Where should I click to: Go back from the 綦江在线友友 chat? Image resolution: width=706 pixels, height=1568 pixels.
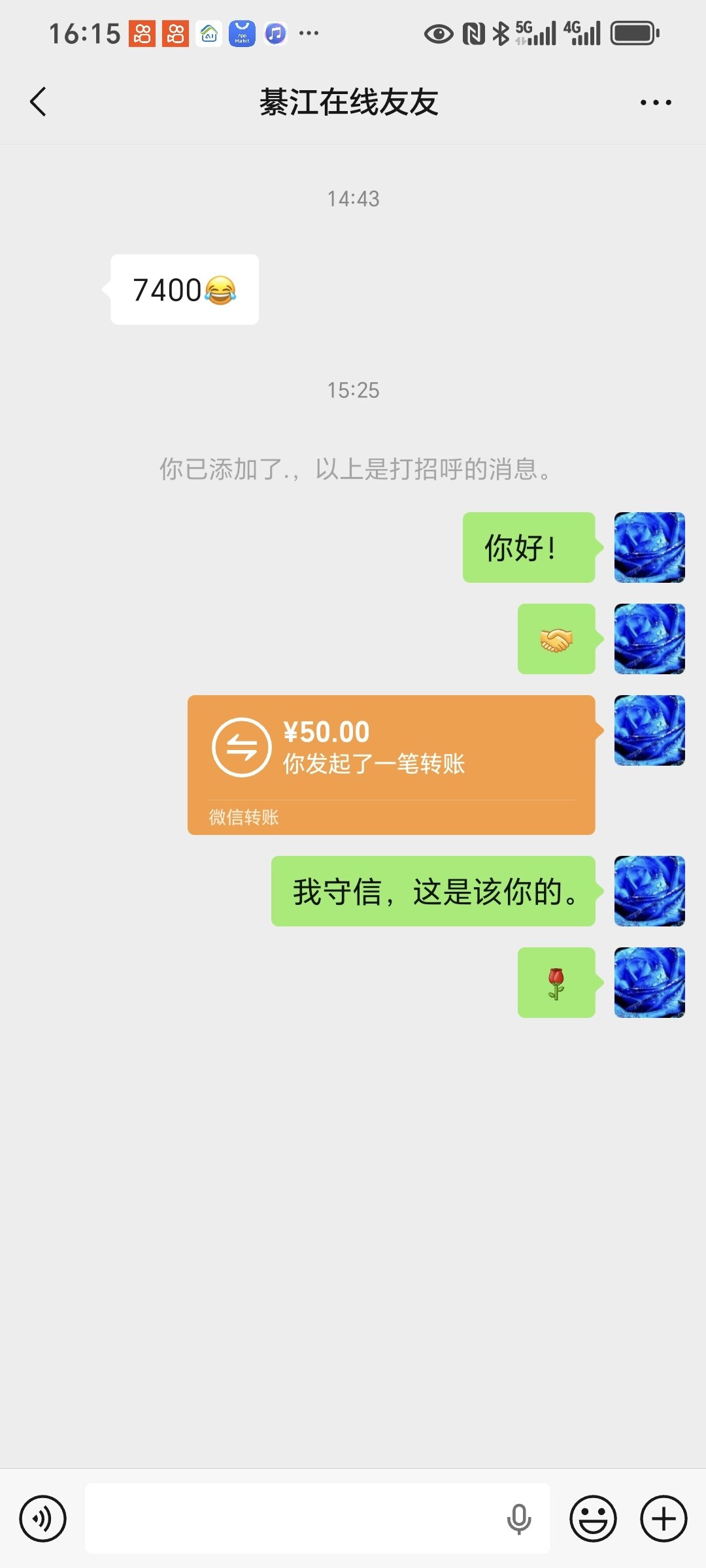[39, 102]
